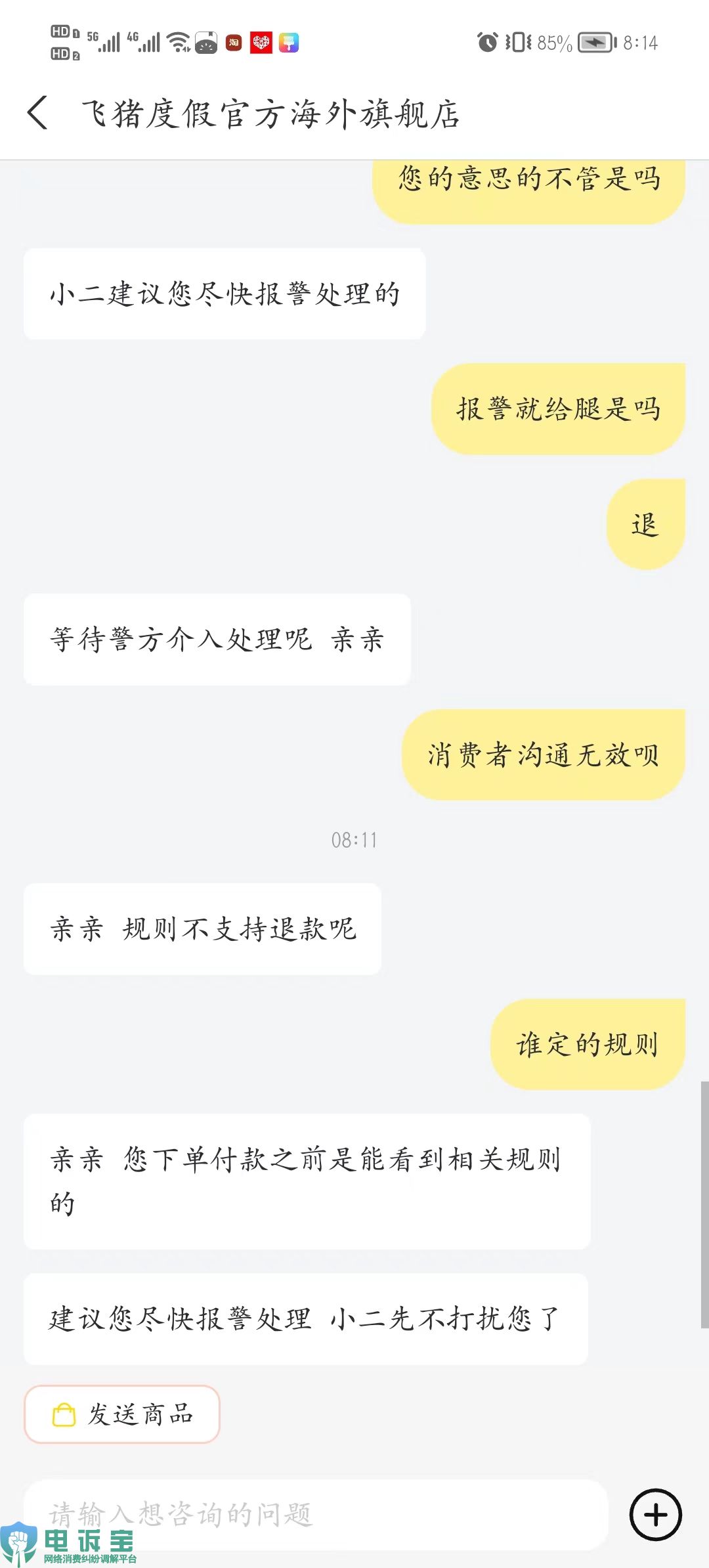Viewport: 709px width, 1568px height.
Task: Tap the 发送商品 button
Action: click(122, 1414)
